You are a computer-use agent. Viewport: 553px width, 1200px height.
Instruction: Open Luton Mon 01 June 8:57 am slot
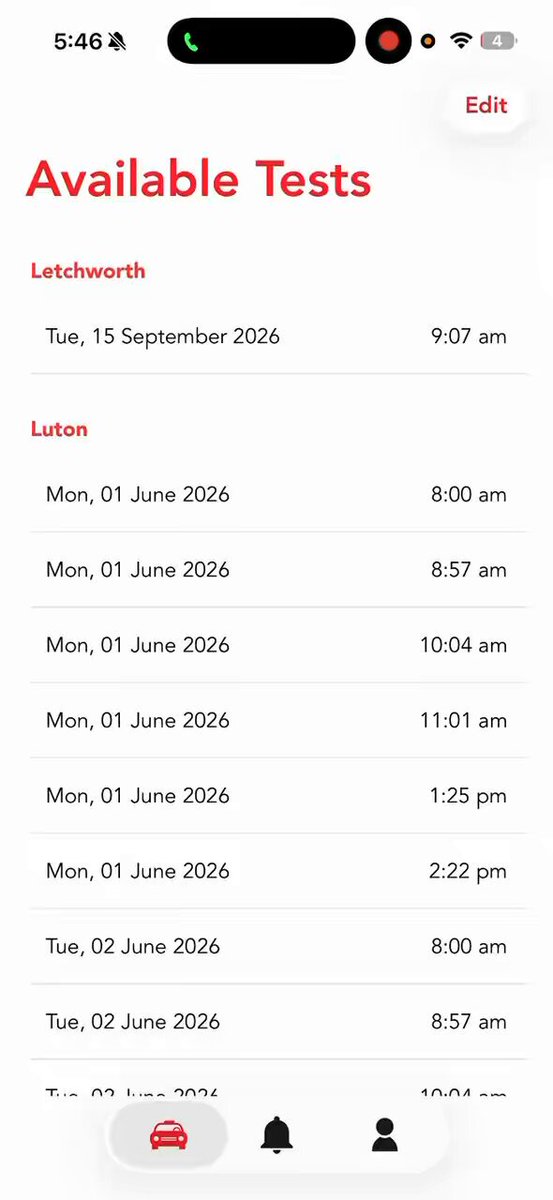click(278, 569)
